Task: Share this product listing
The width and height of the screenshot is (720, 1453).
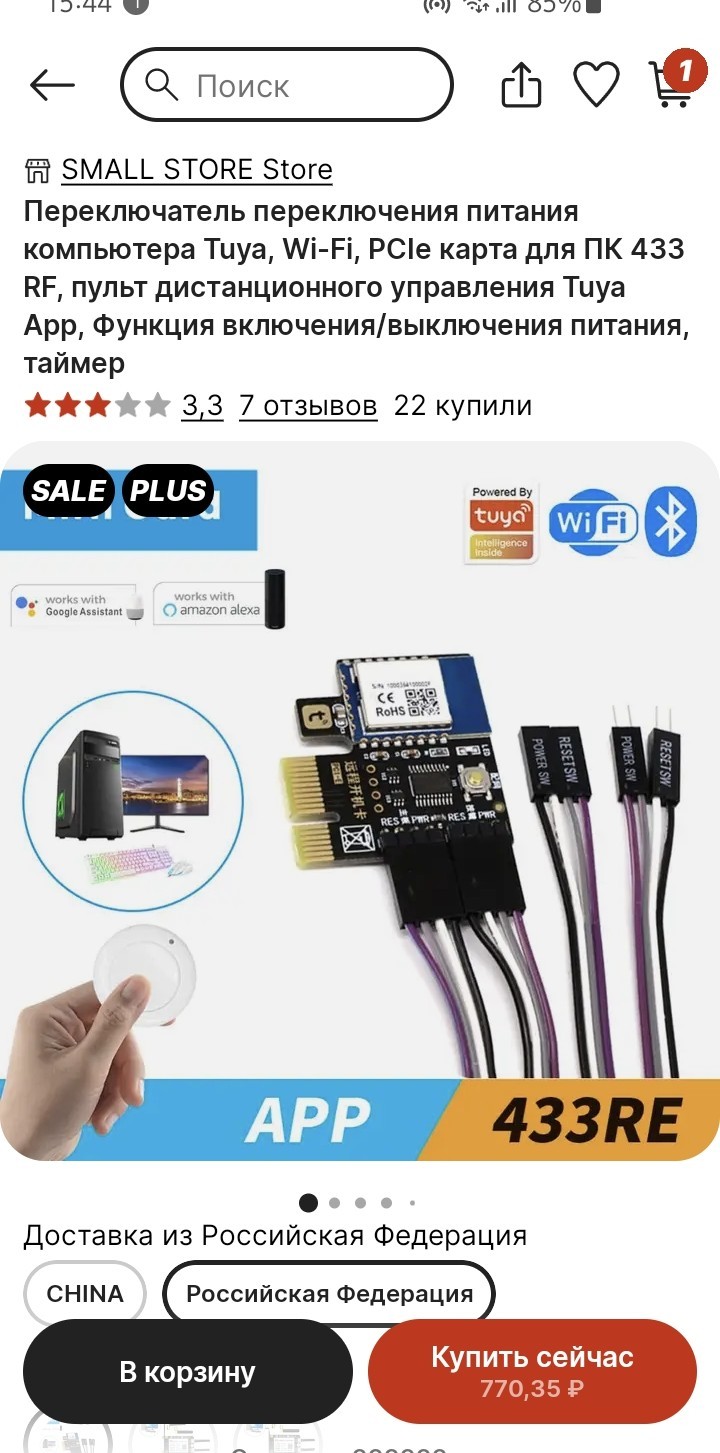Action: [521, 85]
